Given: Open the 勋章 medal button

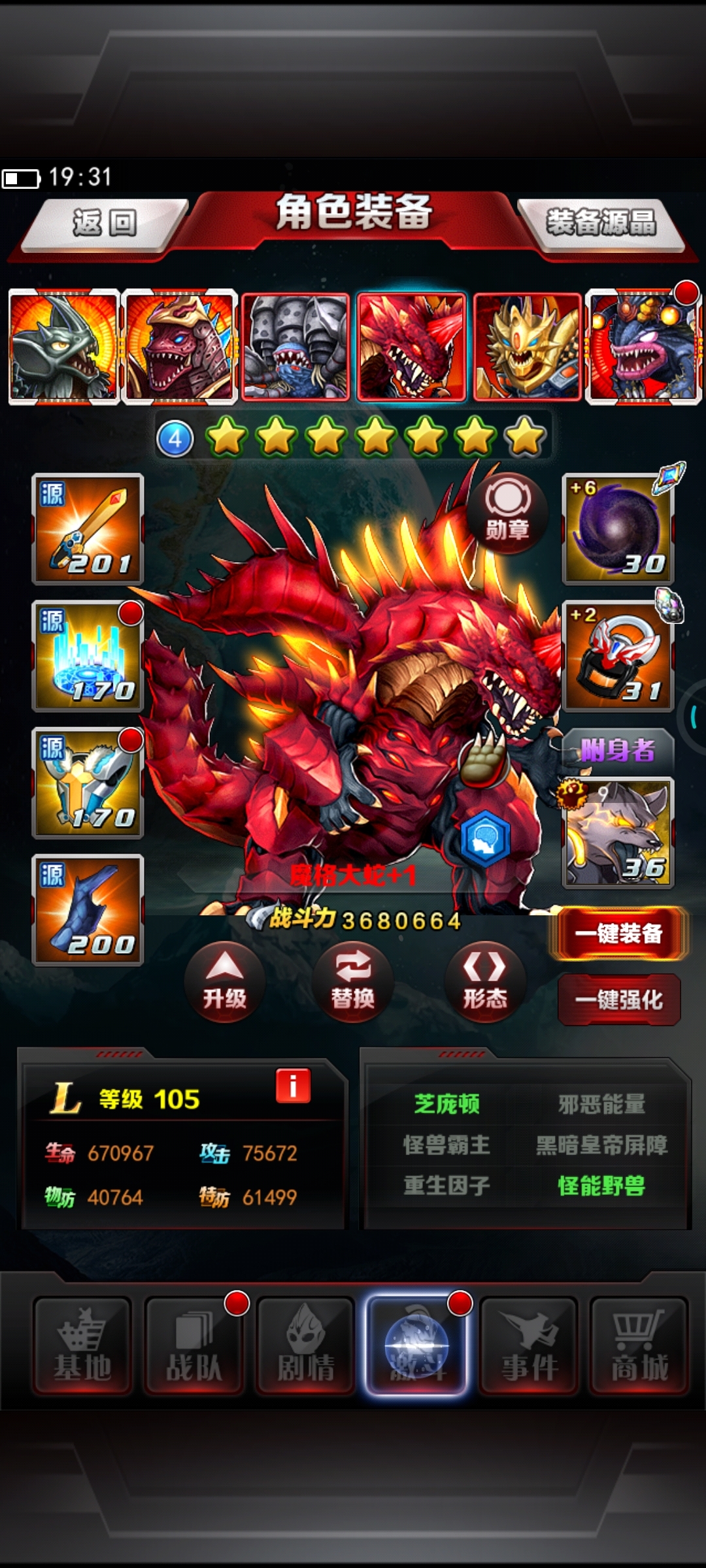Looking at the screenshot, I should tap(507, 514).
